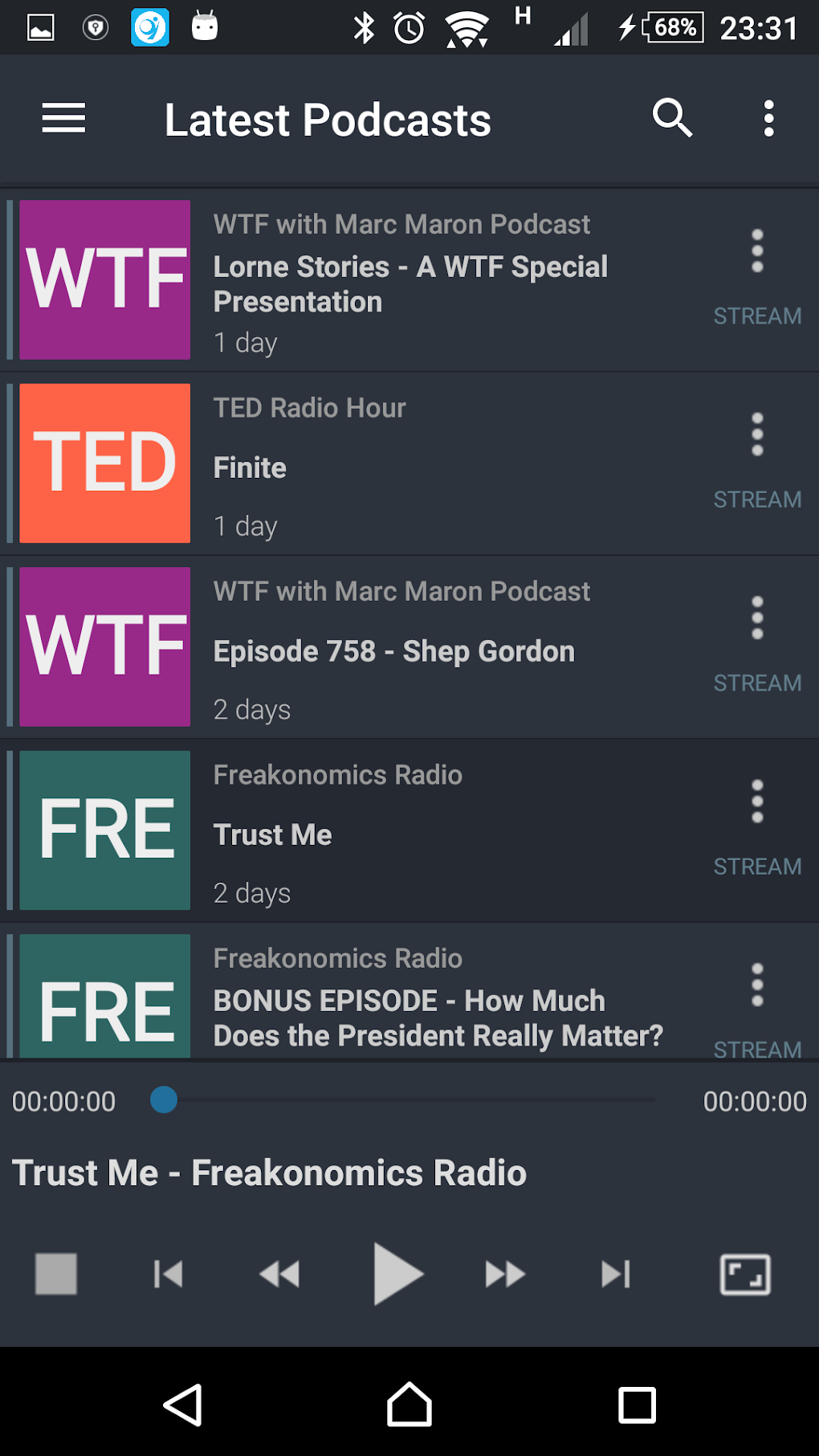Image resolution: width=819 pixels, height=1456 pixels.
Task: Stream the Finite episode
Action: coord(757,500)
